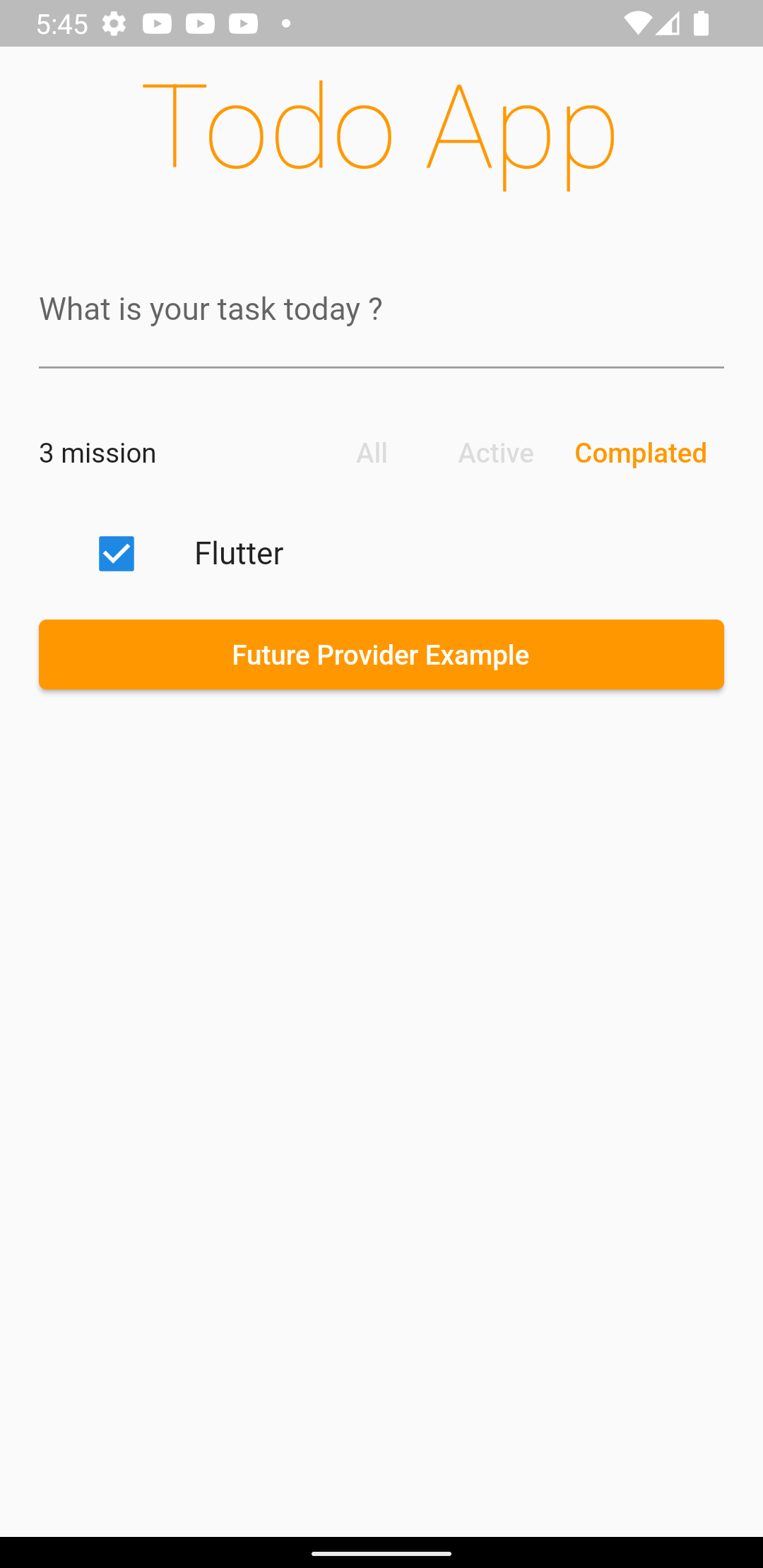763x1568 pixels.
Task: Toggle completion of the Flutter todo
Action: point(117,554)
